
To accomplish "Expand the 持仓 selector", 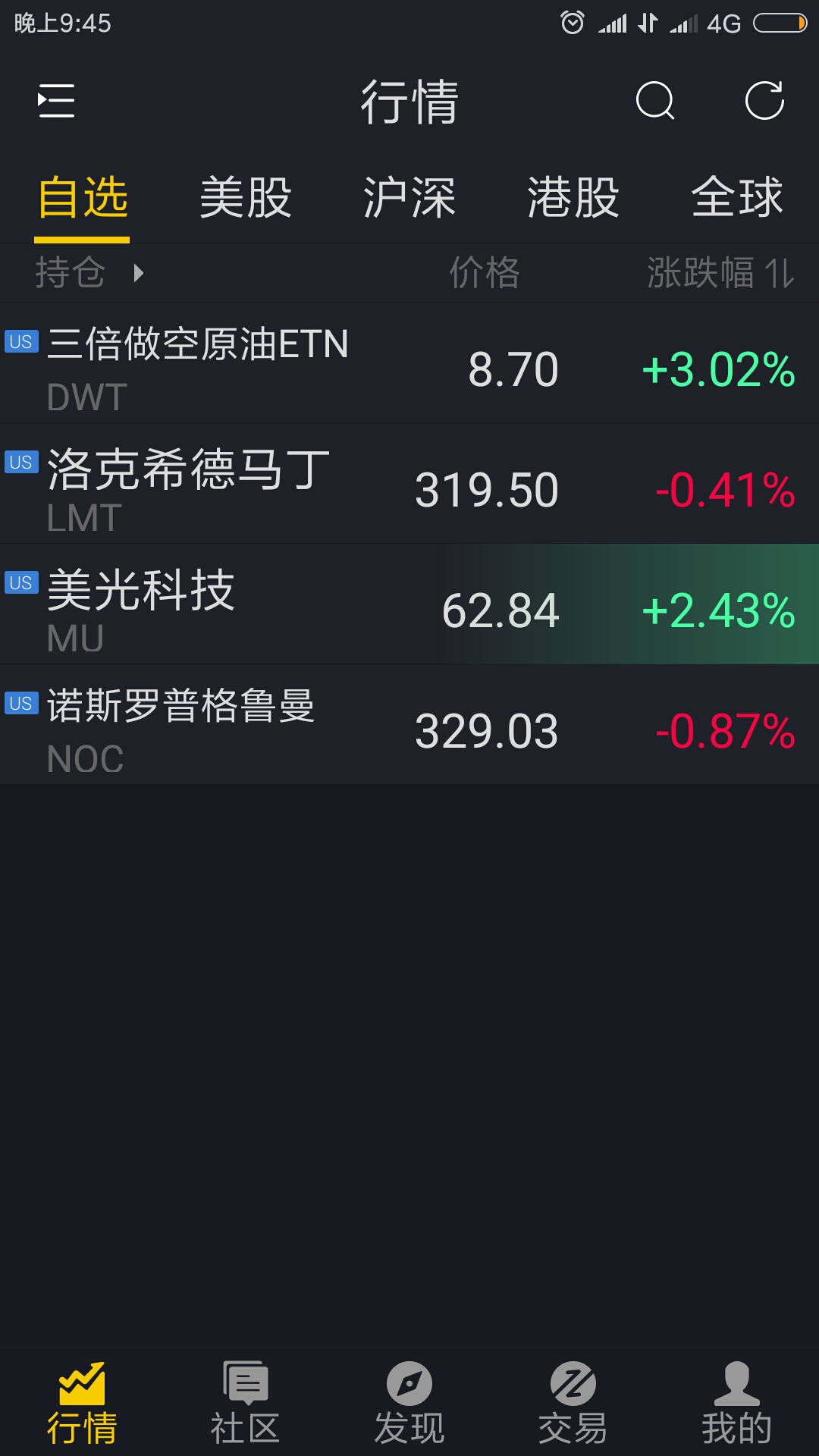I will click(89, 273).
